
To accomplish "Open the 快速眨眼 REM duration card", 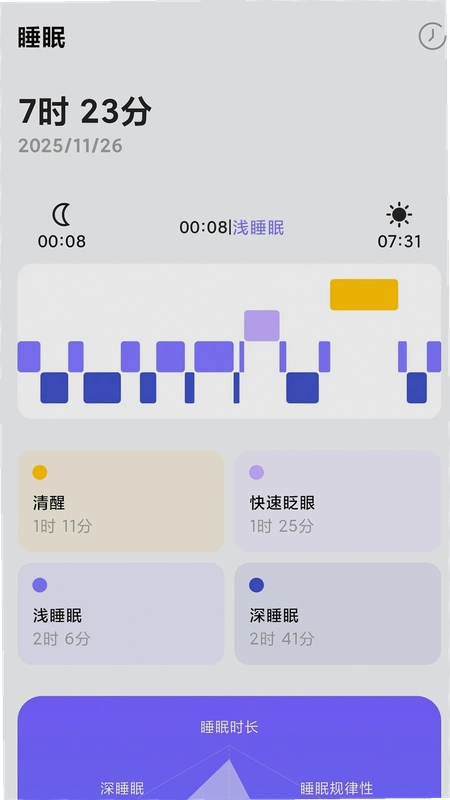I will (x=337, y=501).
